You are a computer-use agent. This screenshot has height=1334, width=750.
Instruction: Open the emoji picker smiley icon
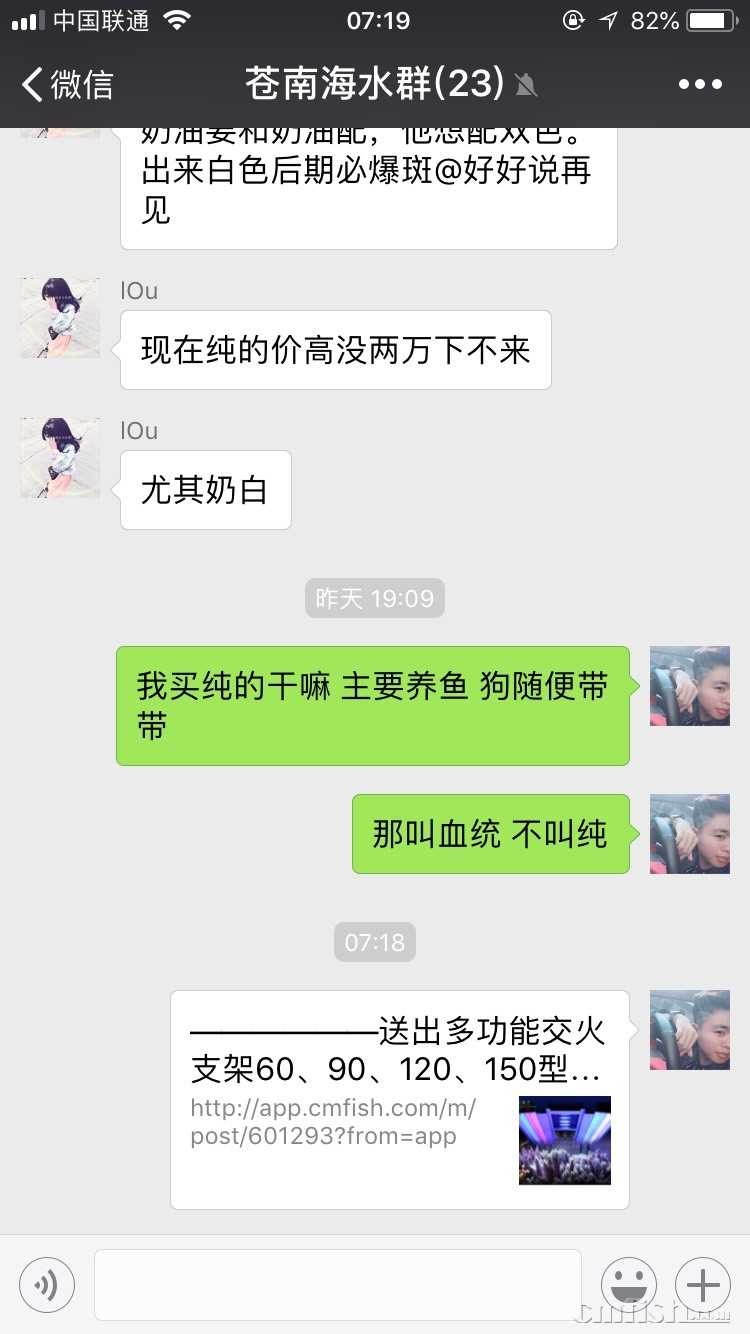click(x=629, y=1284)
